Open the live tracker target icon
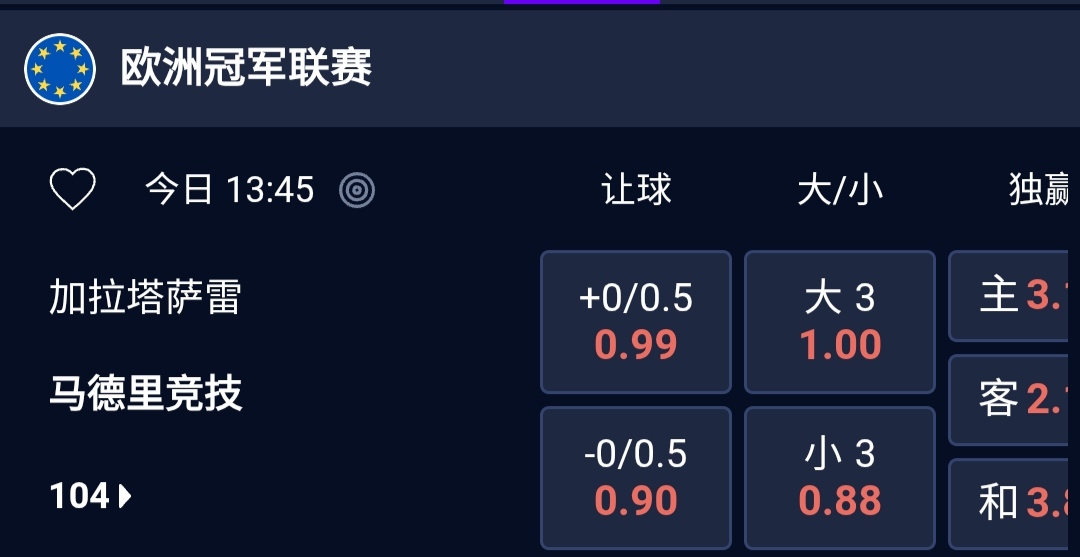The height and width of the screenshot is (557, 1080). [x=357, y=189]
